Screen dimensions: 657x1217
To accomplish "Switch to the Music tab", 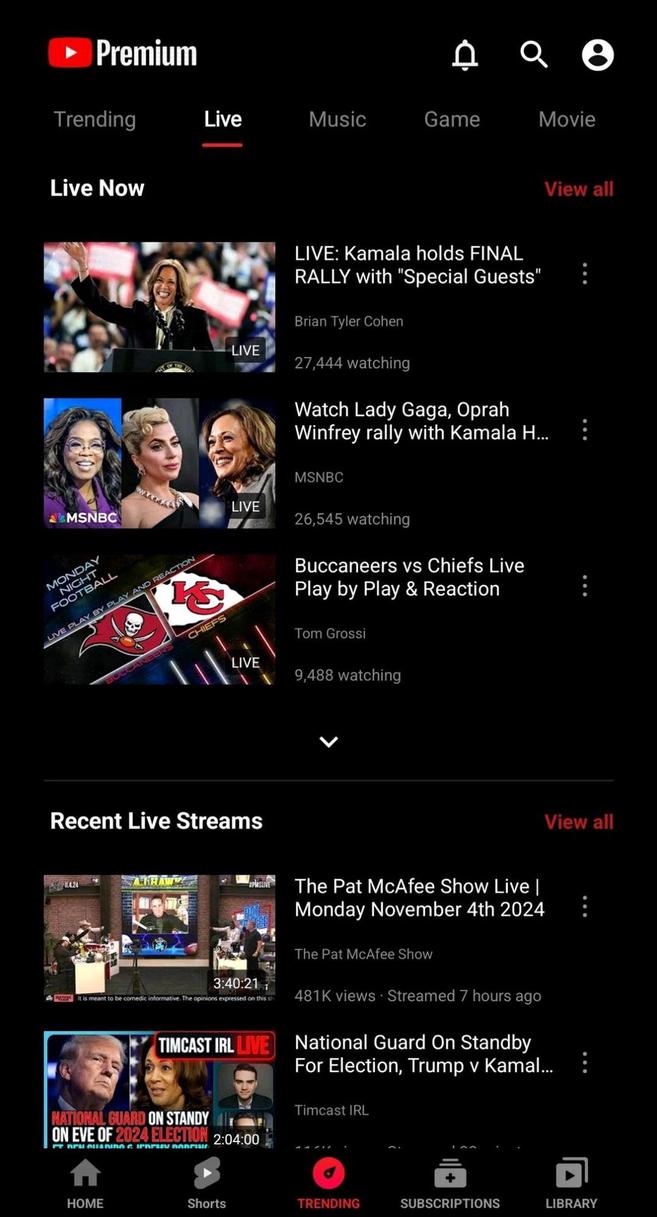I will (337, 119).
